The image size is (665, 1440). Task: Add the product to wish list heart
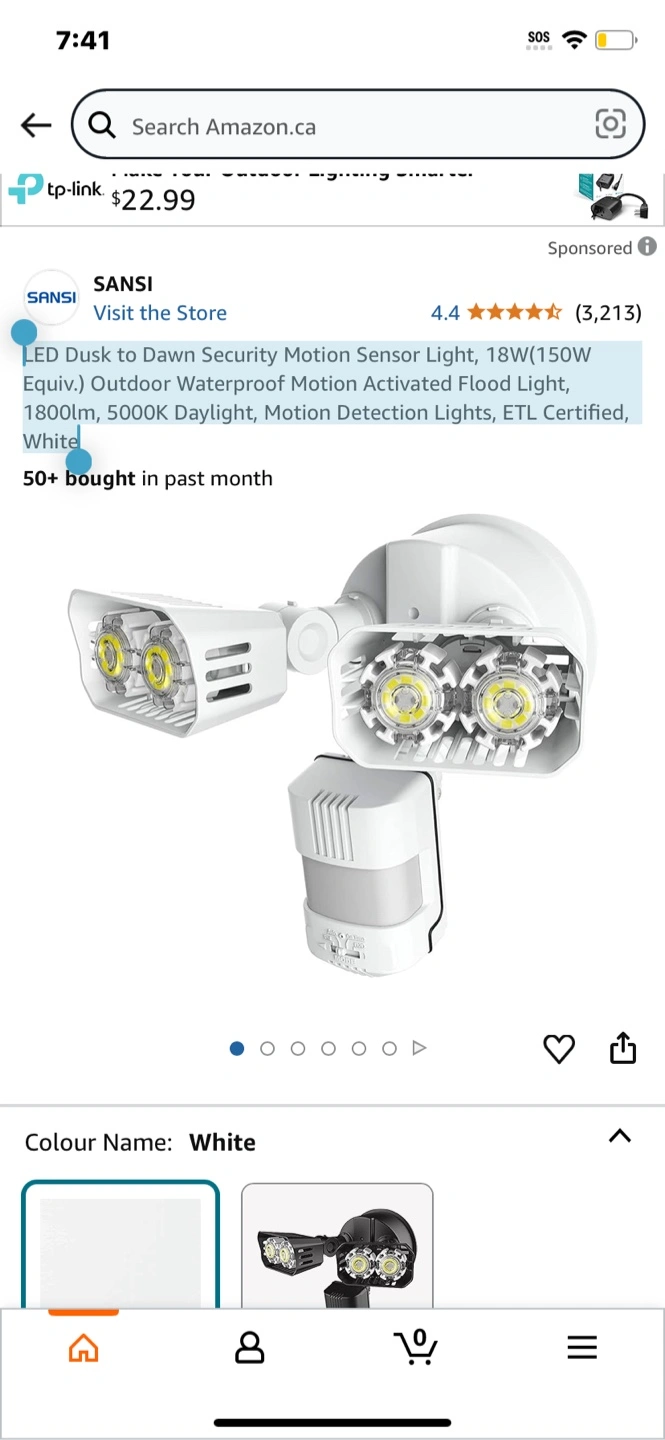tap(559, 1048)
